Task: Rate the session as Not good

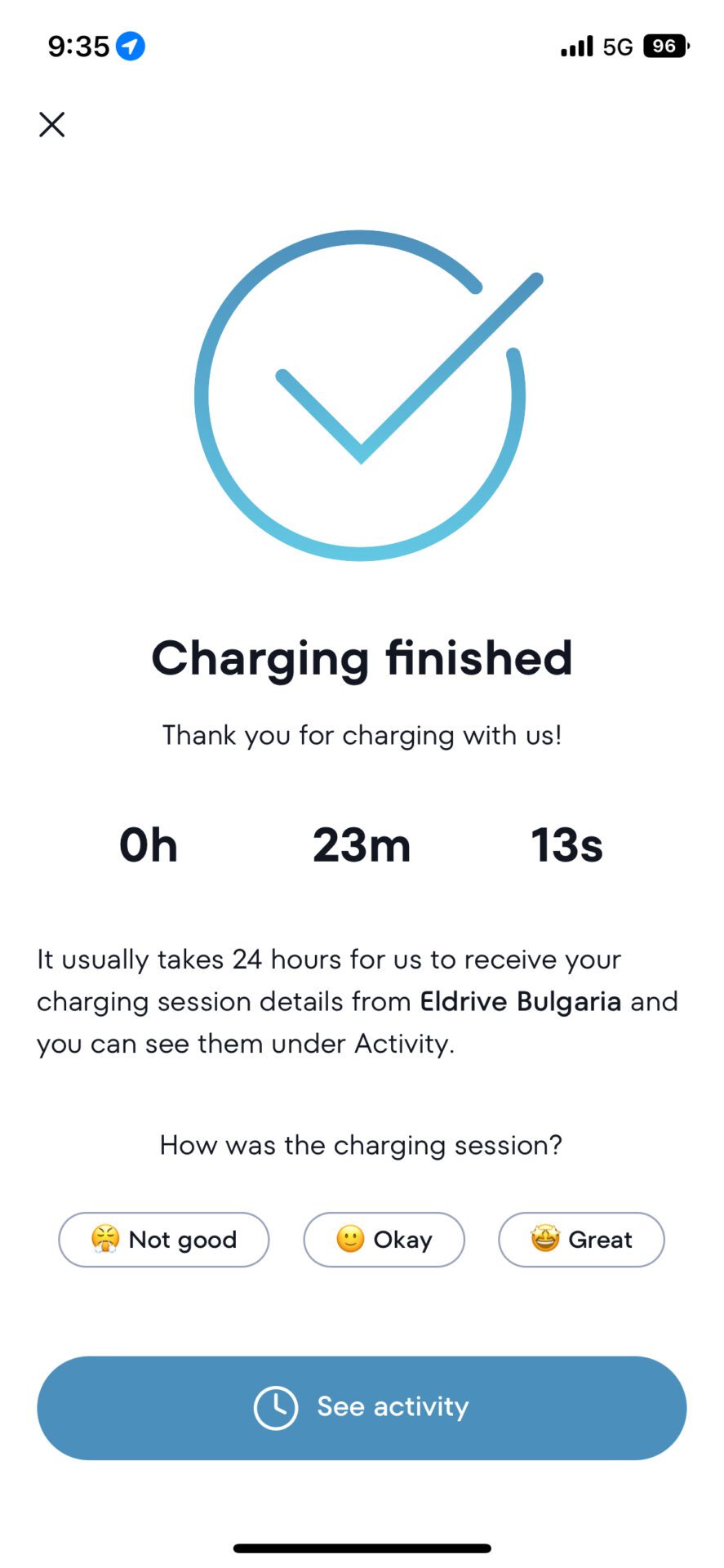Action: [x=163, y=1239]
